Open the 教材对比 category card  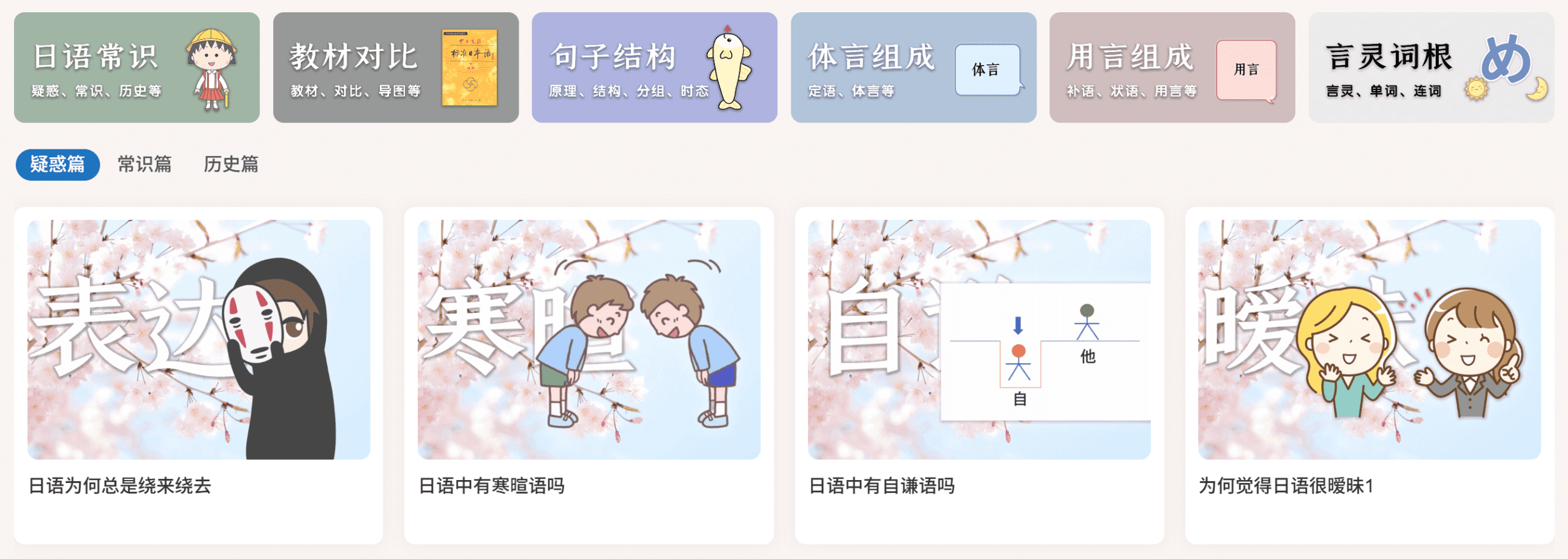396,67
